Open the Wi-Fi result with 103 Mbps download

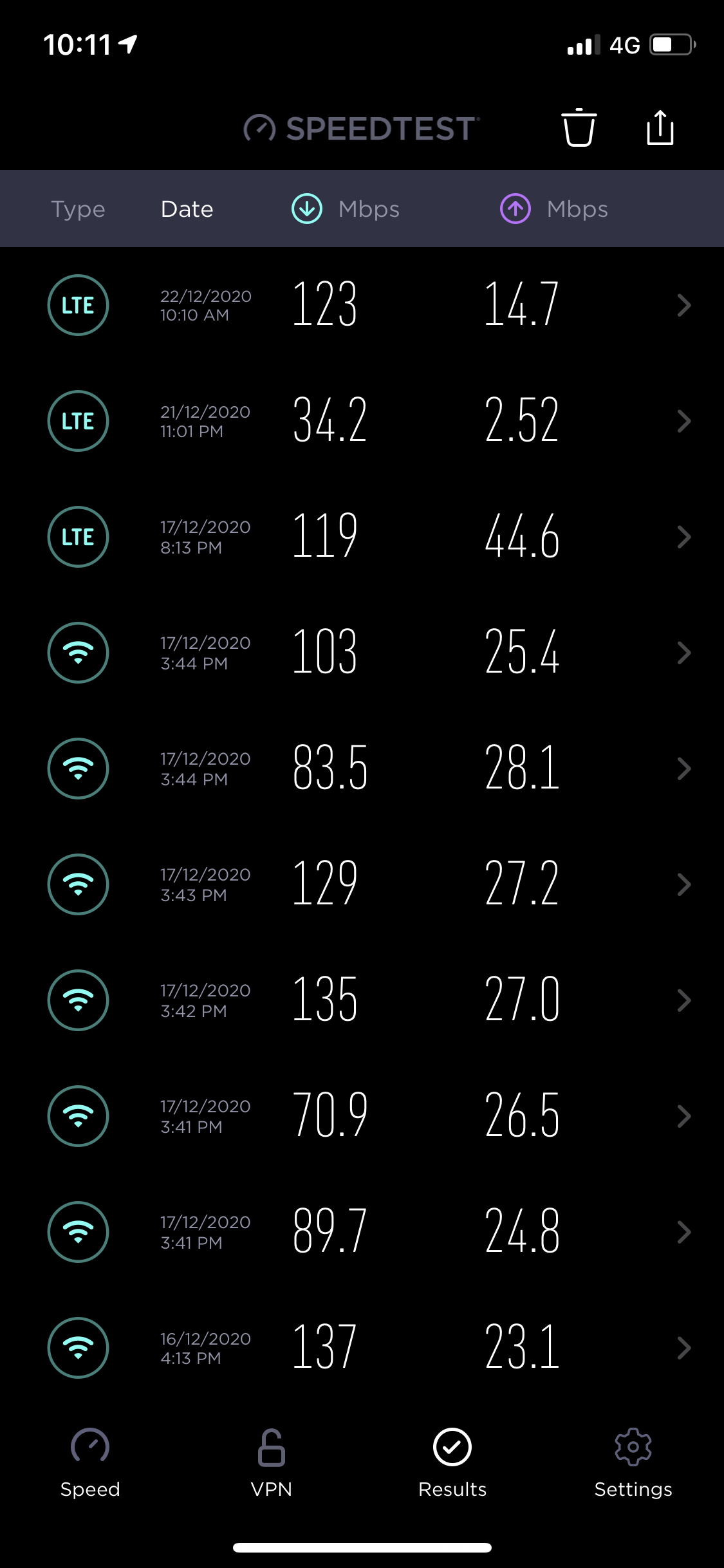(362, 653)
